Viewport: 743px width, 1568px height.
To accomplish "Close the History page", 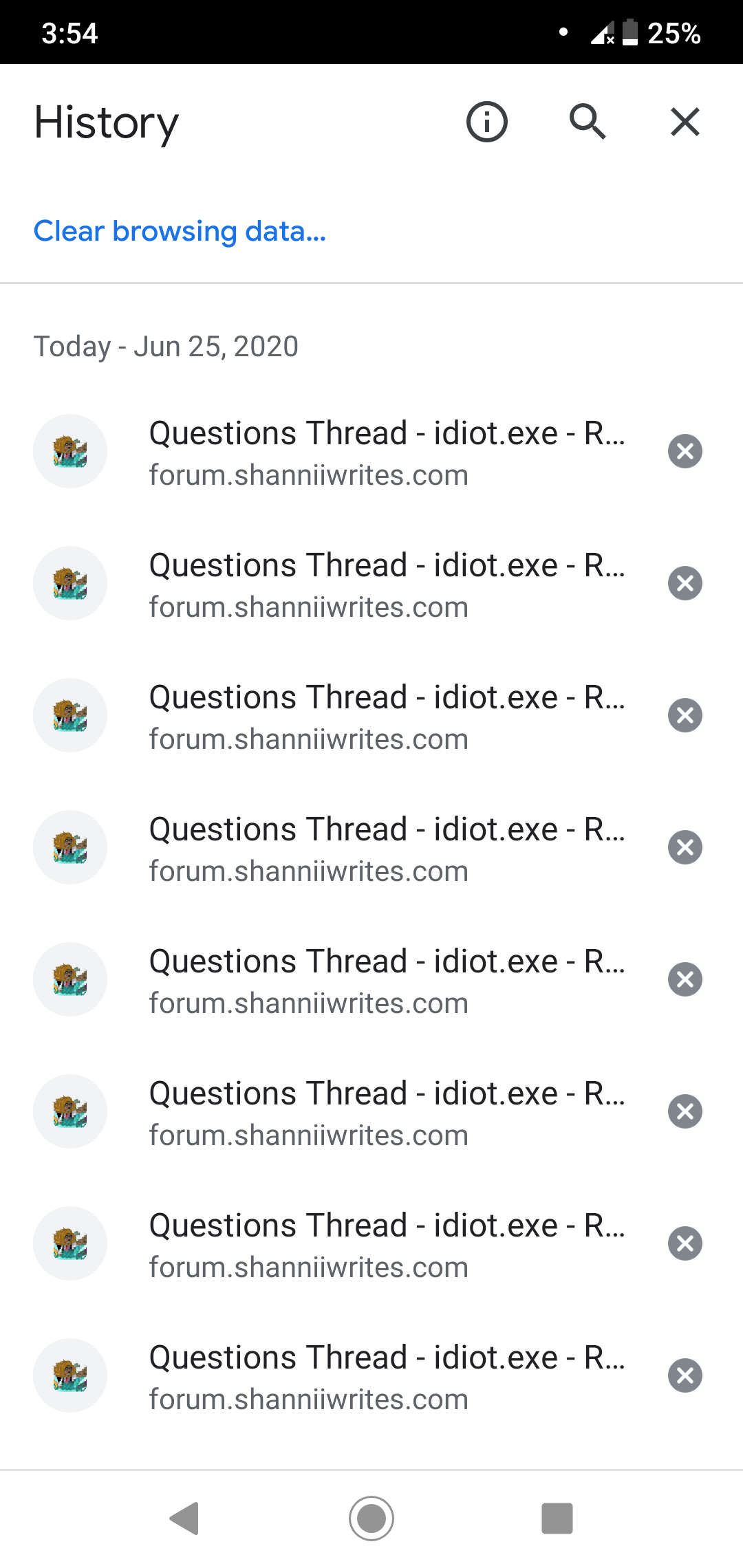I will point(685,122).
